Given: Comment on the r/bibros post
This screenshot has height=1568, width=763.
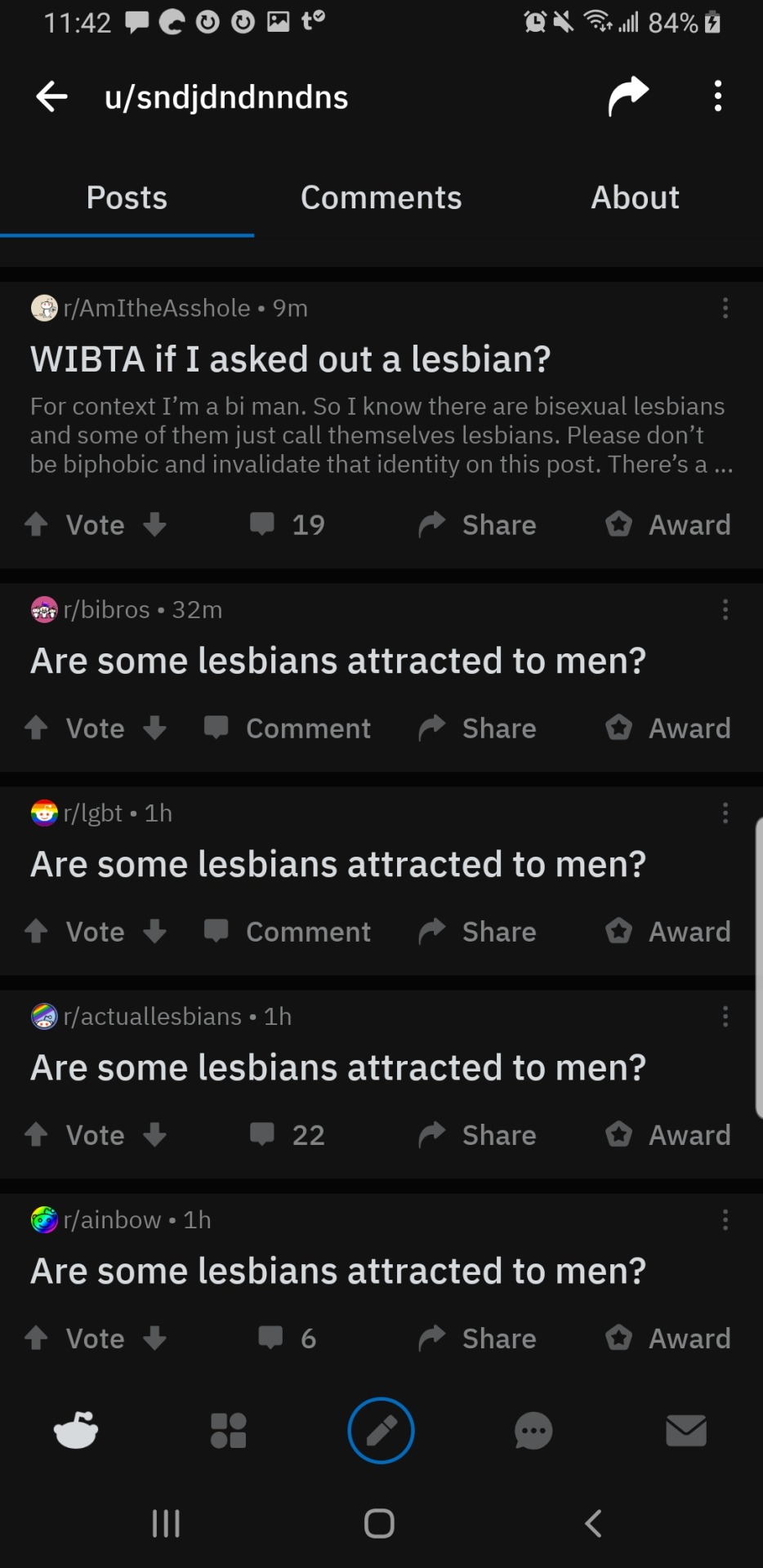Looking at the screenshot, I should coord(288,728).
